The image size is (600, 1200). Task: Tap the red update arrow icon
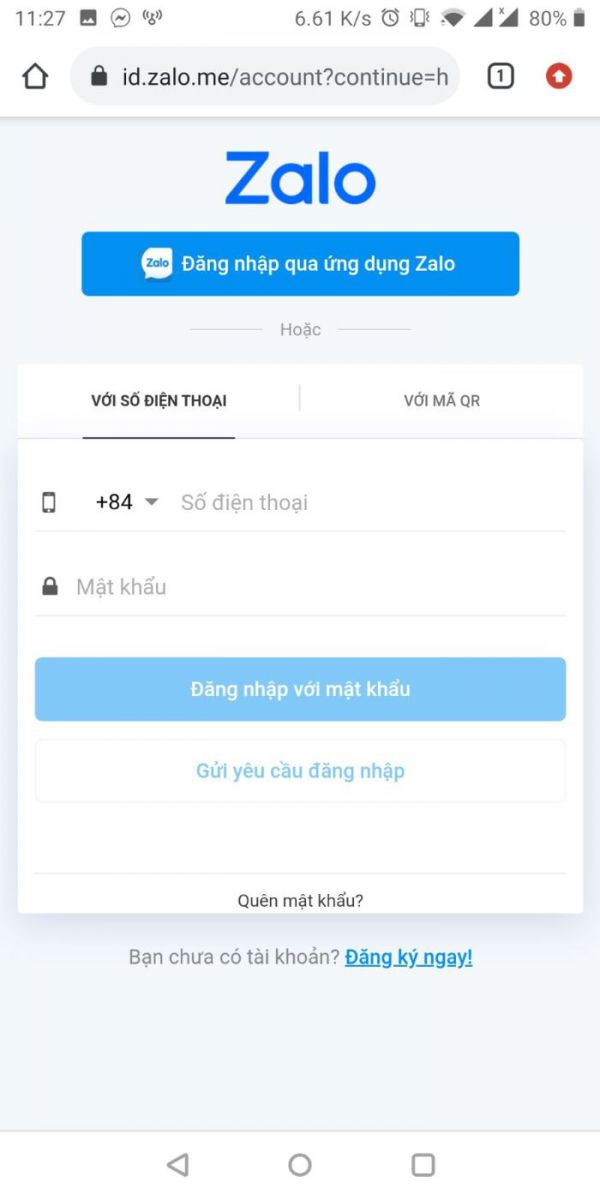(559, 76)
